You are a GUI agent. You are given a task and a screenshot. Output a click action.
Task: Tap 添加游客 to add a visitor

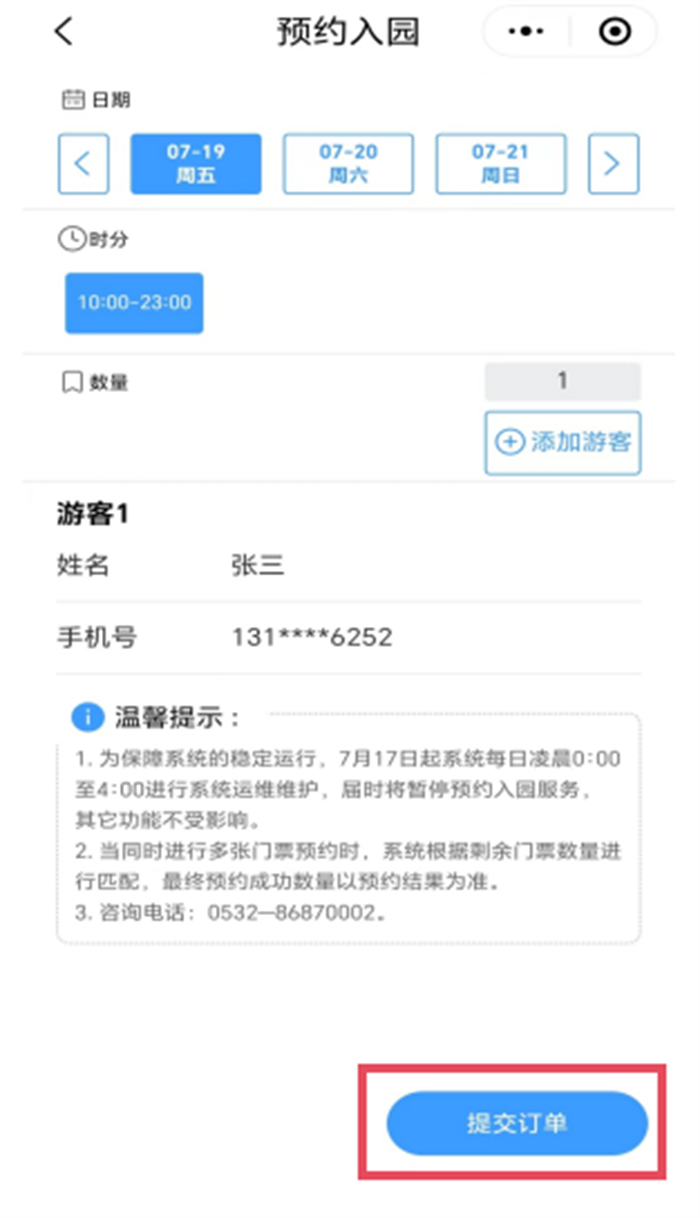563,442
